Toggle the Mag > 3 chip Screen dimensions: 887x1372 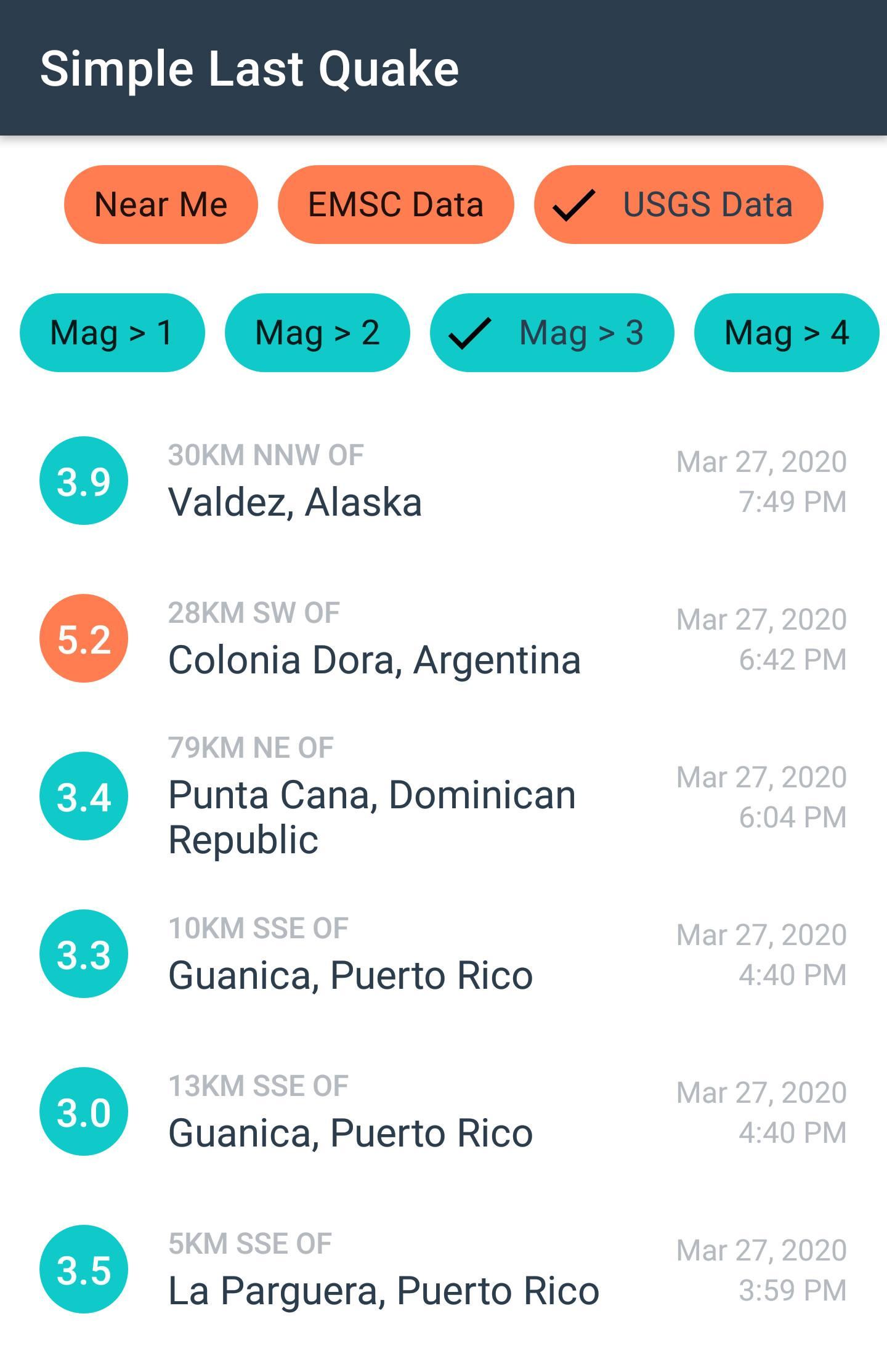[x=551, y=333]
